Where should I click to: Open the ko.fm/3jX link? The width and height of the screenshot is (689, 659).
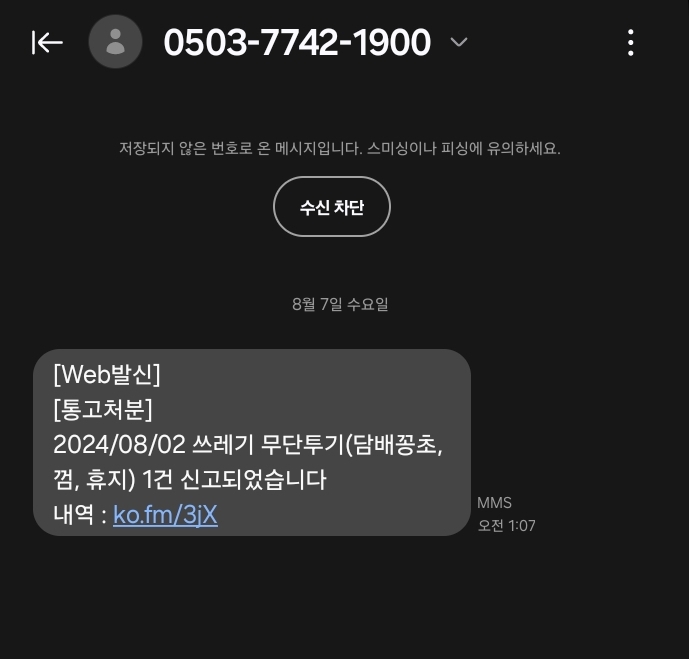[165, 515]
